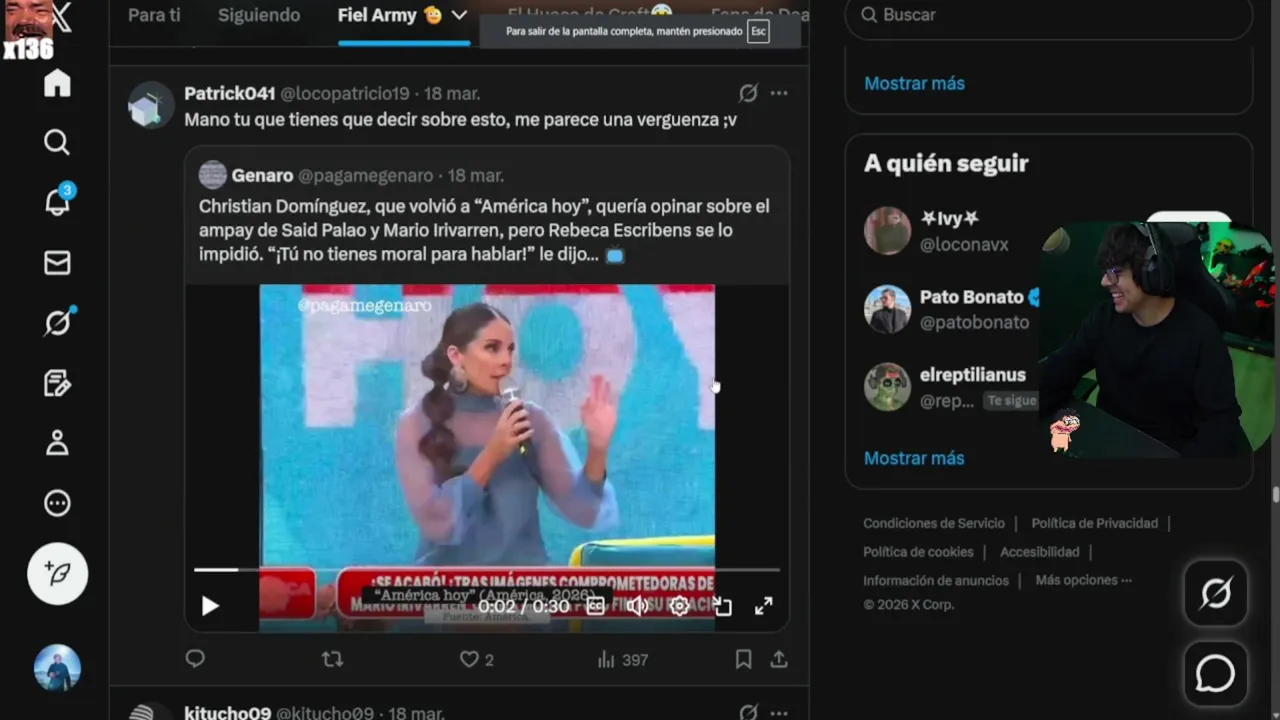This screenshot has height=720, width=1280.
Task: Expand the Fiel Army tab dropdown
Action: (459, 15)
